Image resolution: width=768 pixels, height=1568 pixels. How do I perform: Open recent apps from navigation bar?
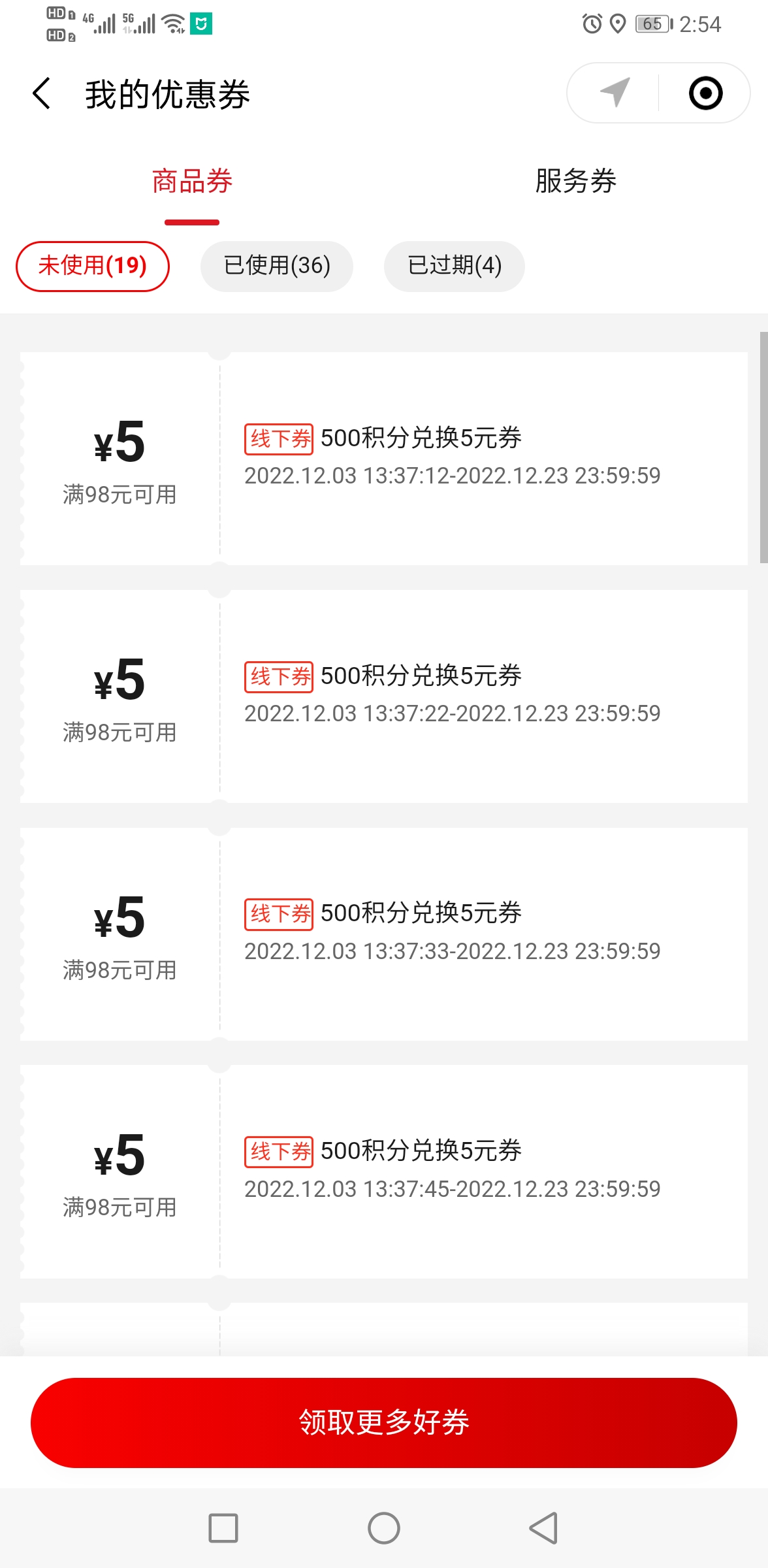223,1528
